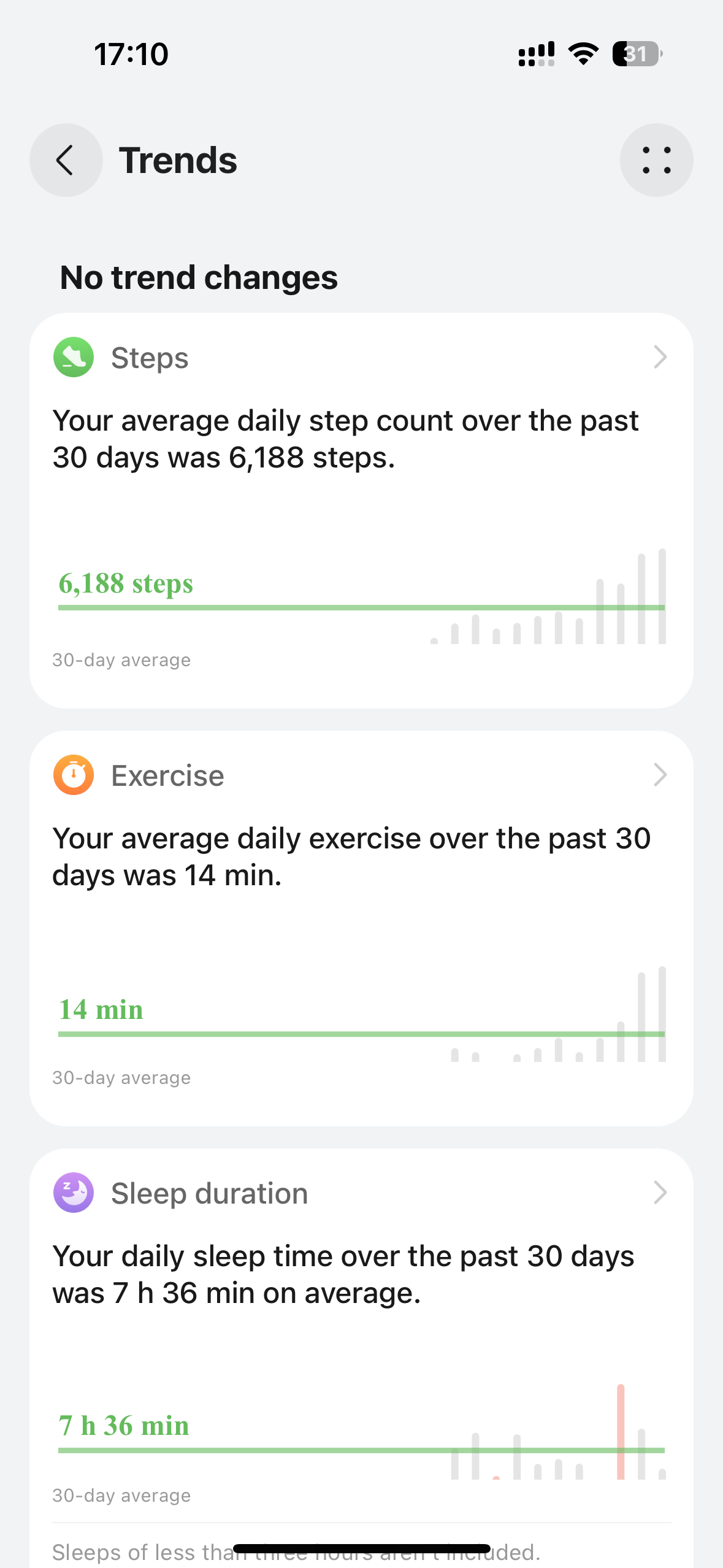Open the Steps trend card
723x1568 pixels.
[x=361, y=510]
